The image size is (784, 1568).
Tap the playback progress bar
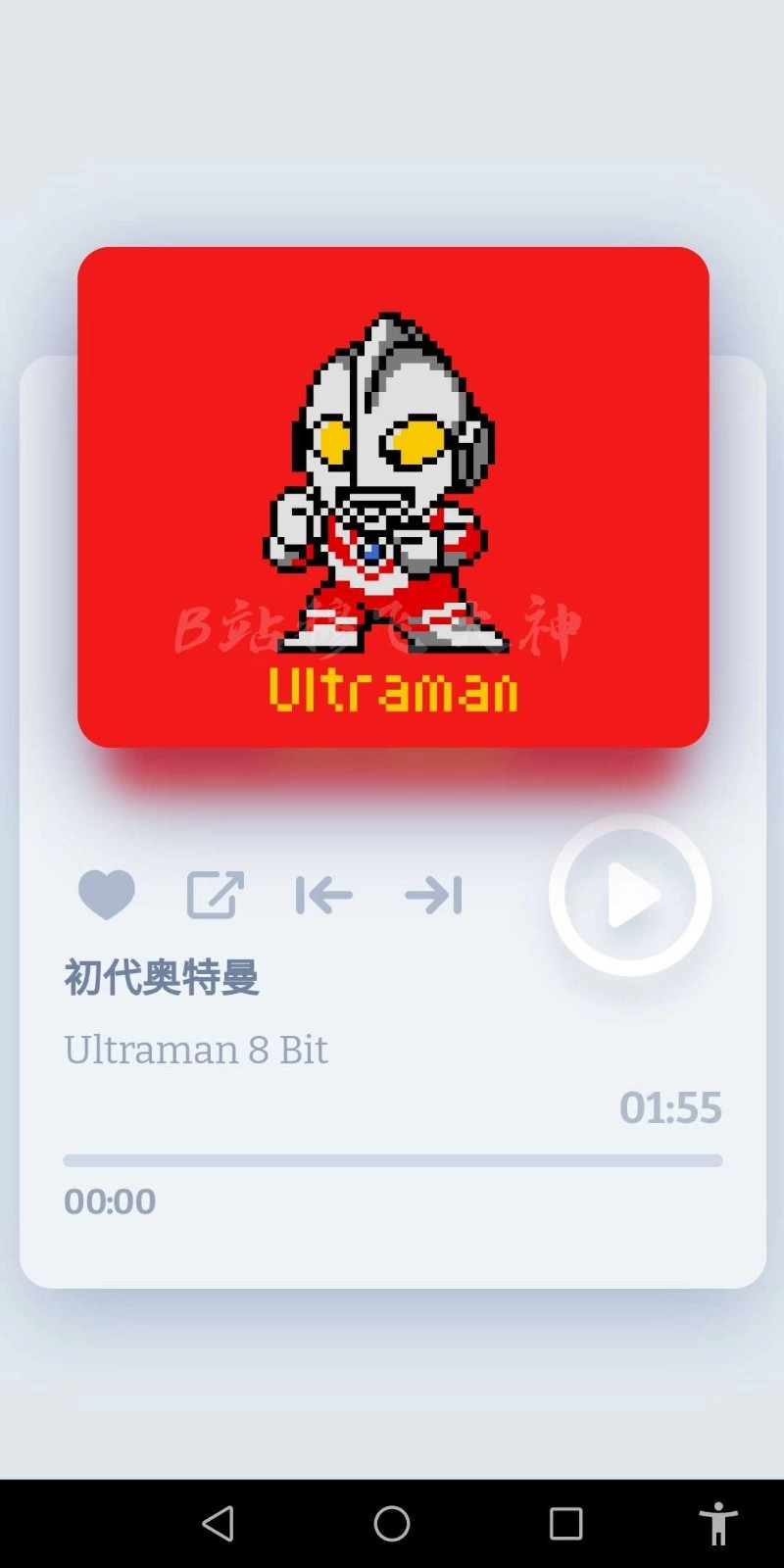[393, 1160]
